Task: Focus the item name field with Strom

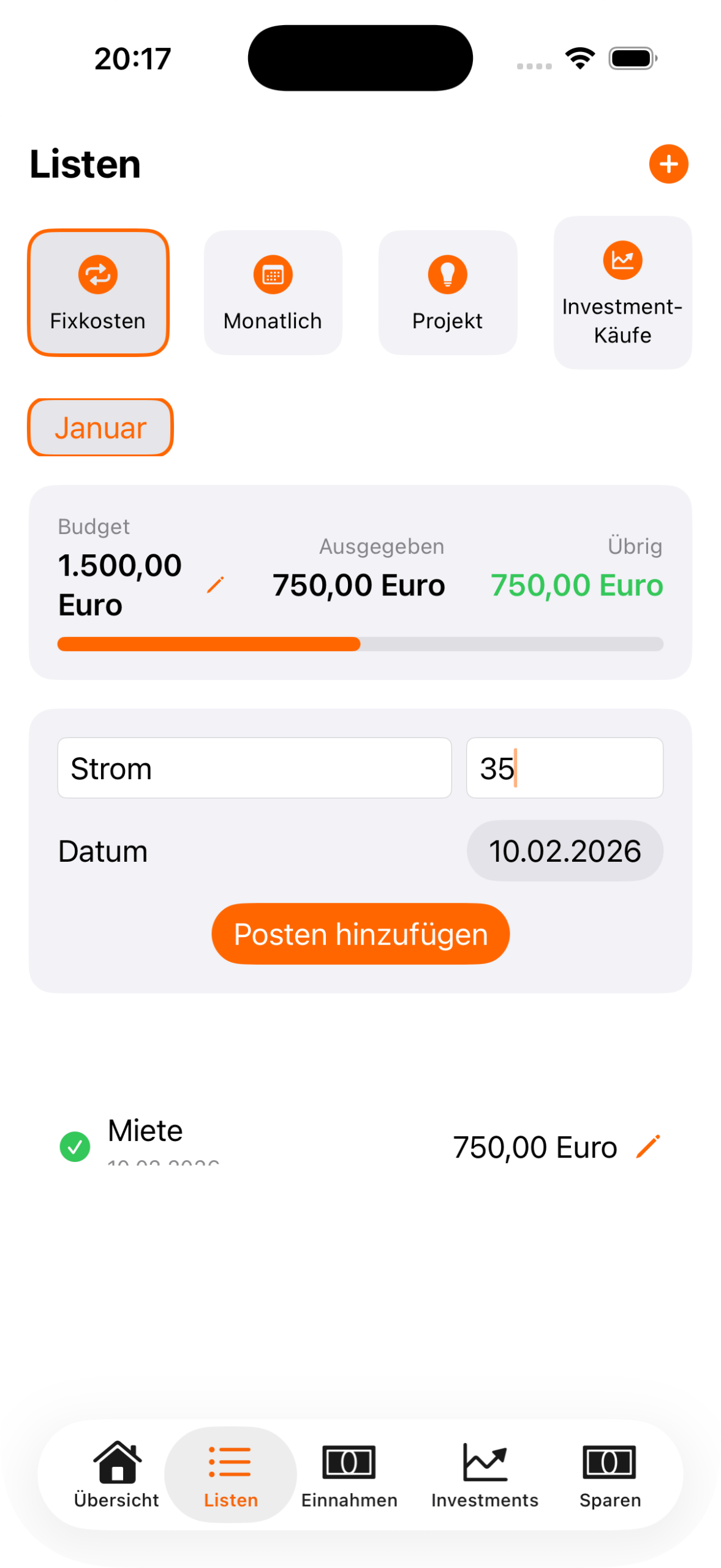Action: point(254,768)
